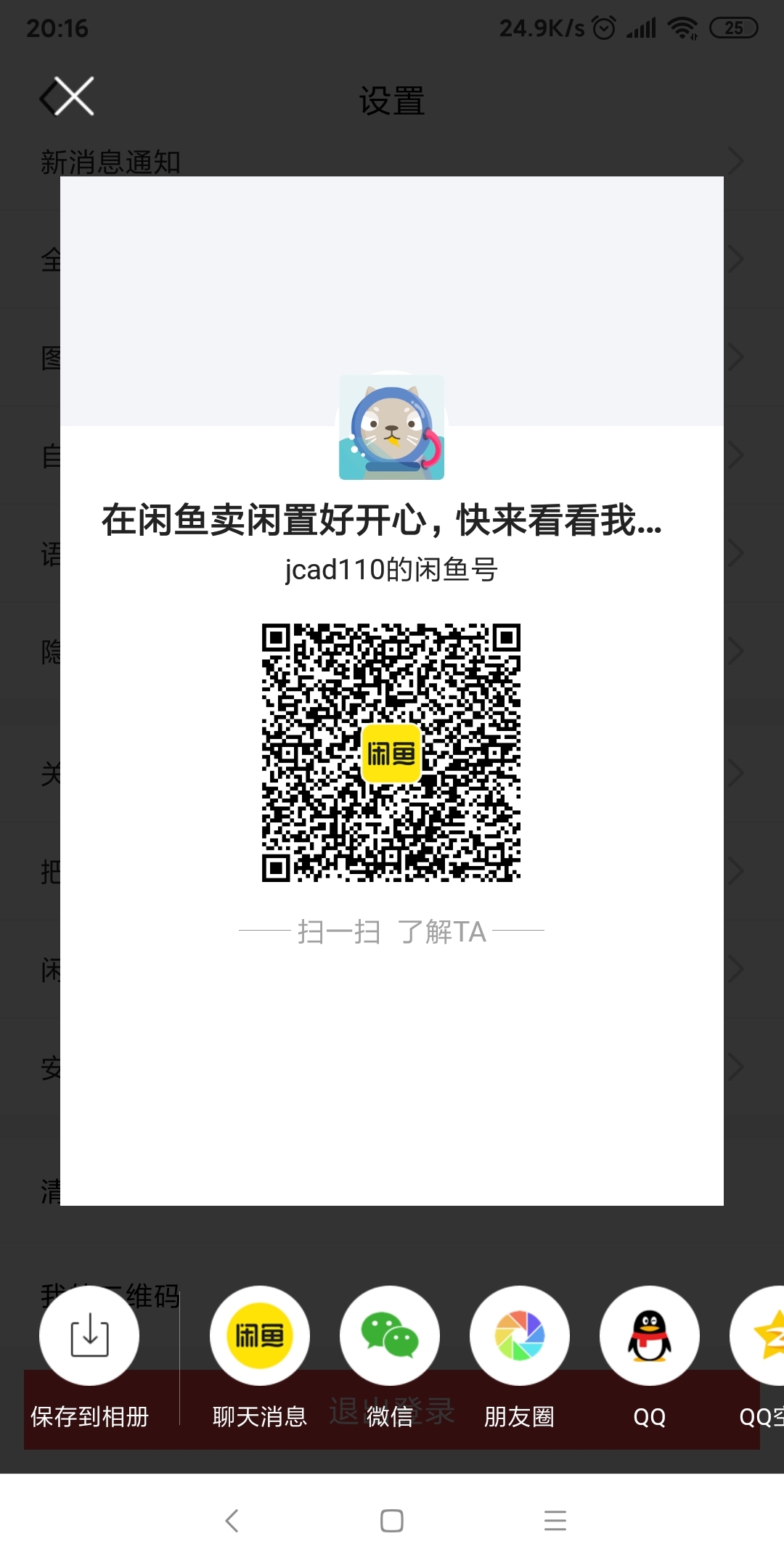Viewport: 784px width, 1568px height.
Task: Tap the chevron on the second settings row
Action: click(x=735, y=258)
